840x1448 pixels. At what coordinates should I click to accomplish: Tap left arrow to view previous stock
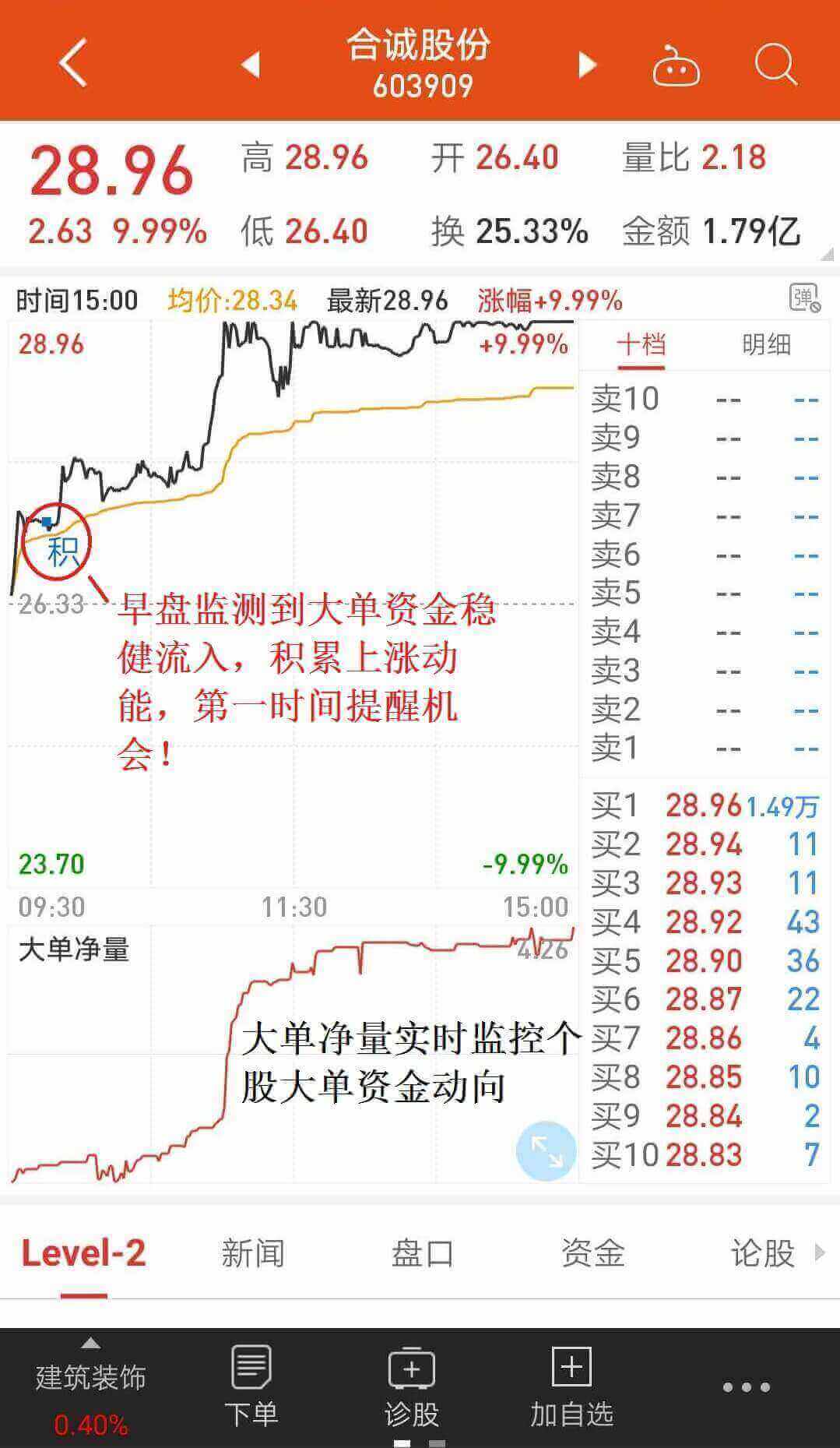[251, 65]
